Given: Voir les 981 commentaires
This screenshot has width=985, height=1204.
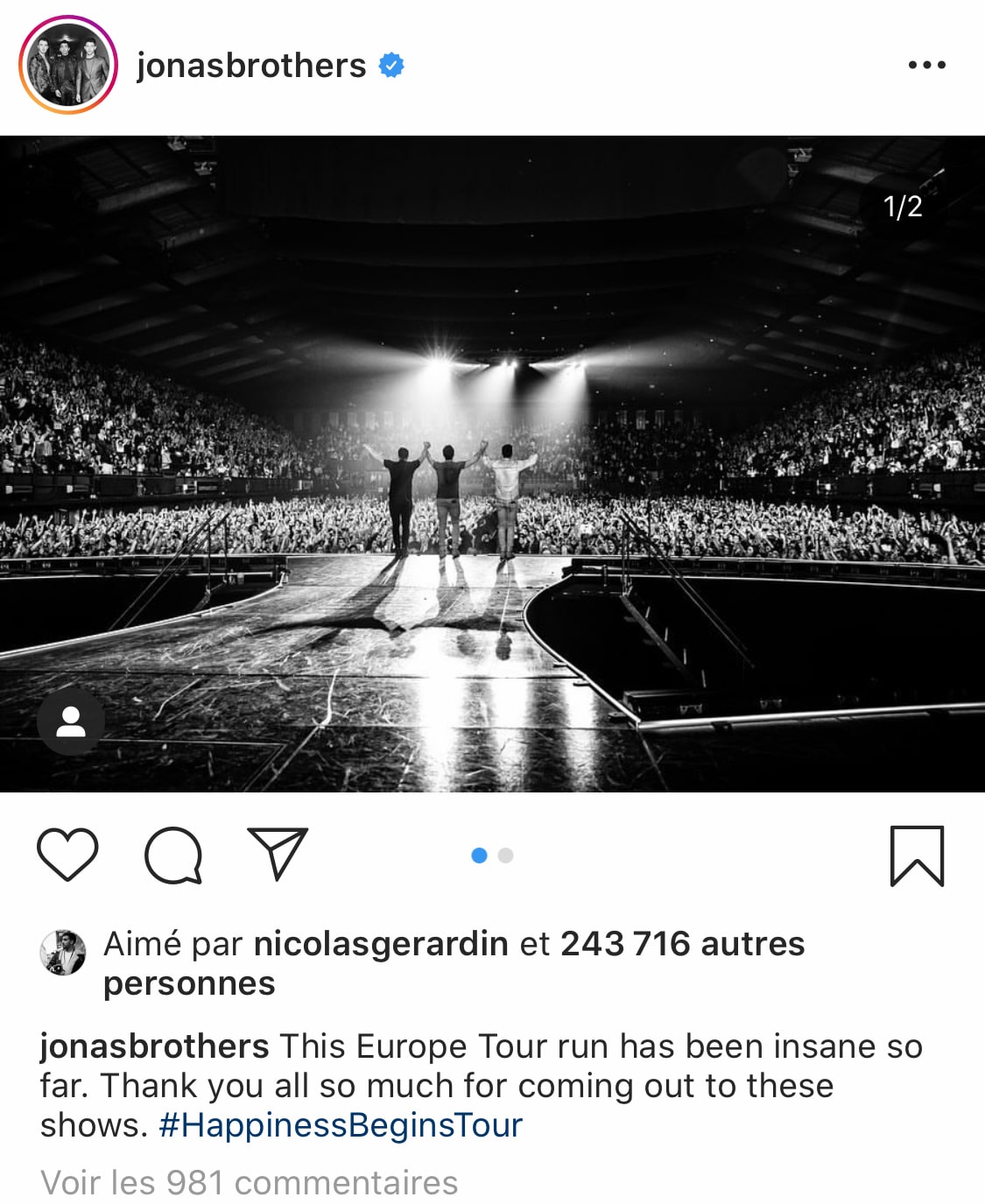Looking at the screenshot, I should point(250,1183).
